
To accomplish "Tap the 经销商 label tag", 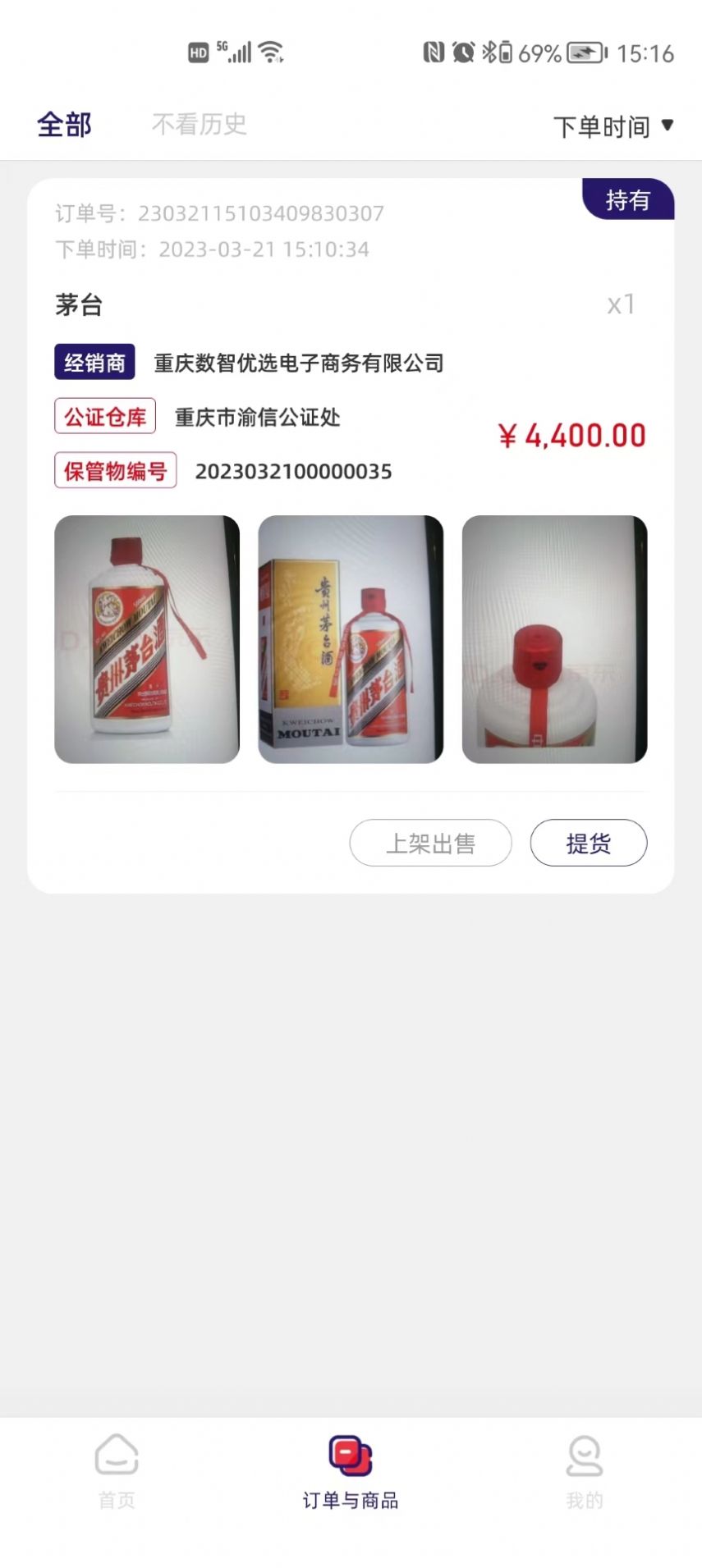I will pyautogui.click(x=94, y=362).
